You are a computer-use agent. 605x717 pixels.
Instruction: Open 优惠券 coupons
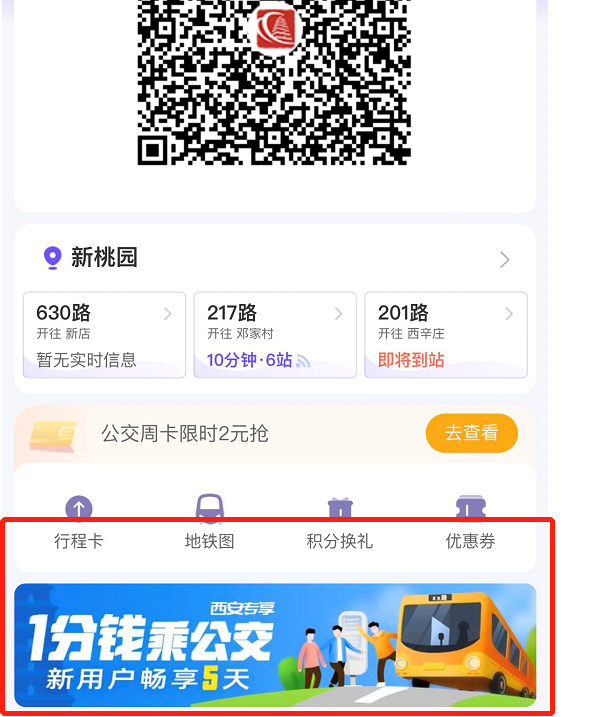coord(470,523)
